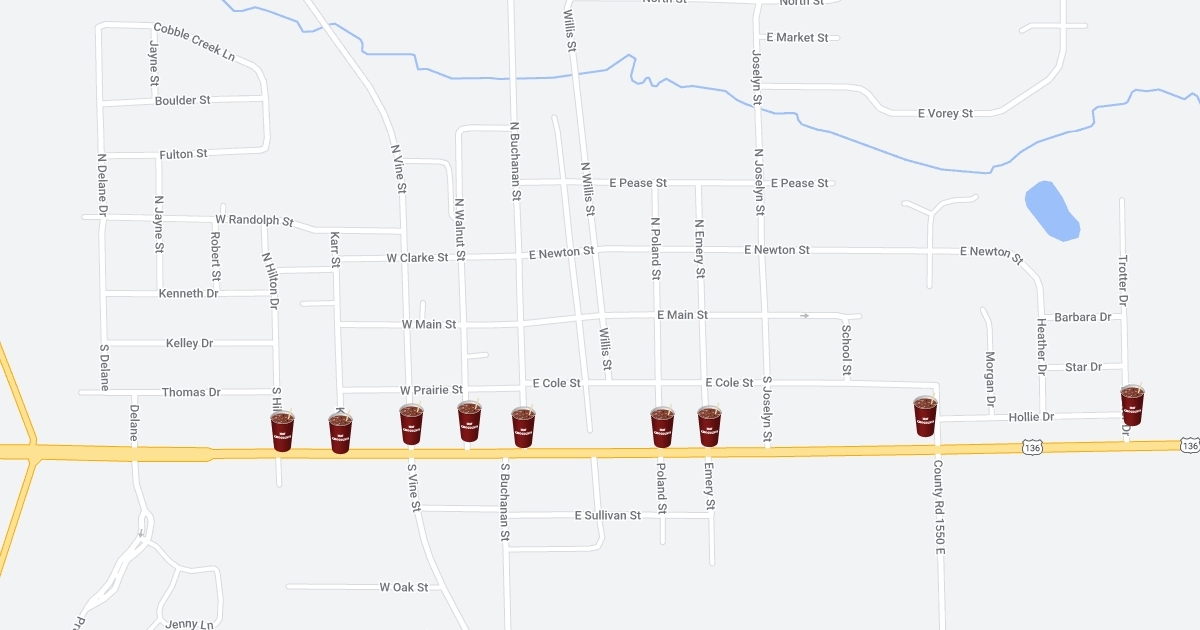Choose the cup marker below N Walnut St
1200x630 pixels.
[x=469, y=421]
